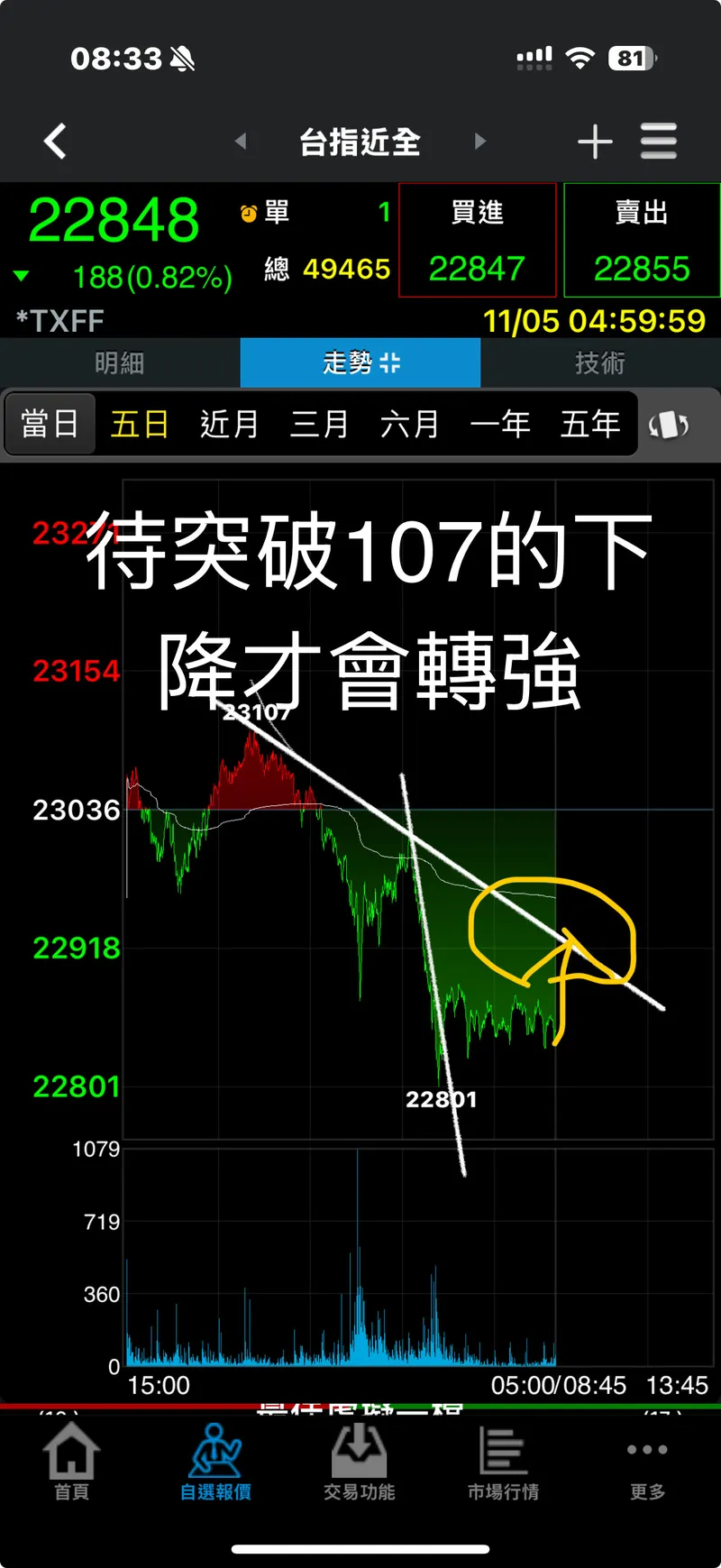Viewport: 721px width, 1568px height.
Task: Tap the 買進 buy price box
Action: pos(477,241)
